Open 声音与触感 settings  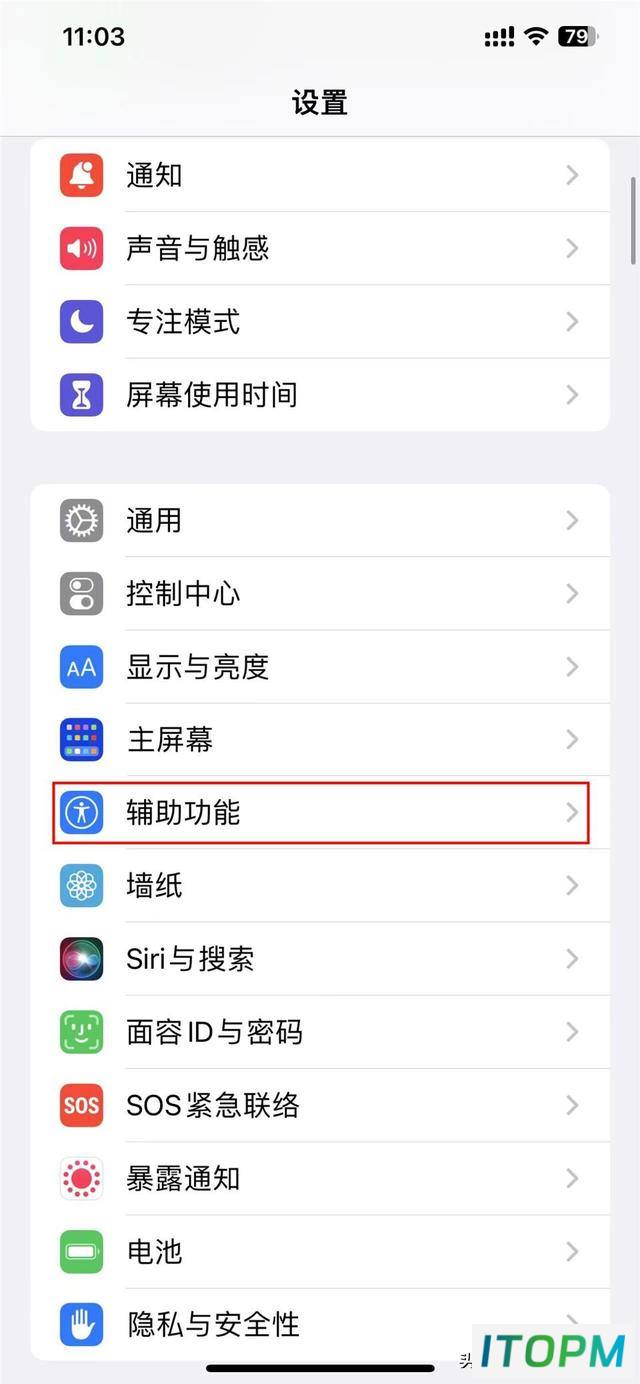point(320,248)
